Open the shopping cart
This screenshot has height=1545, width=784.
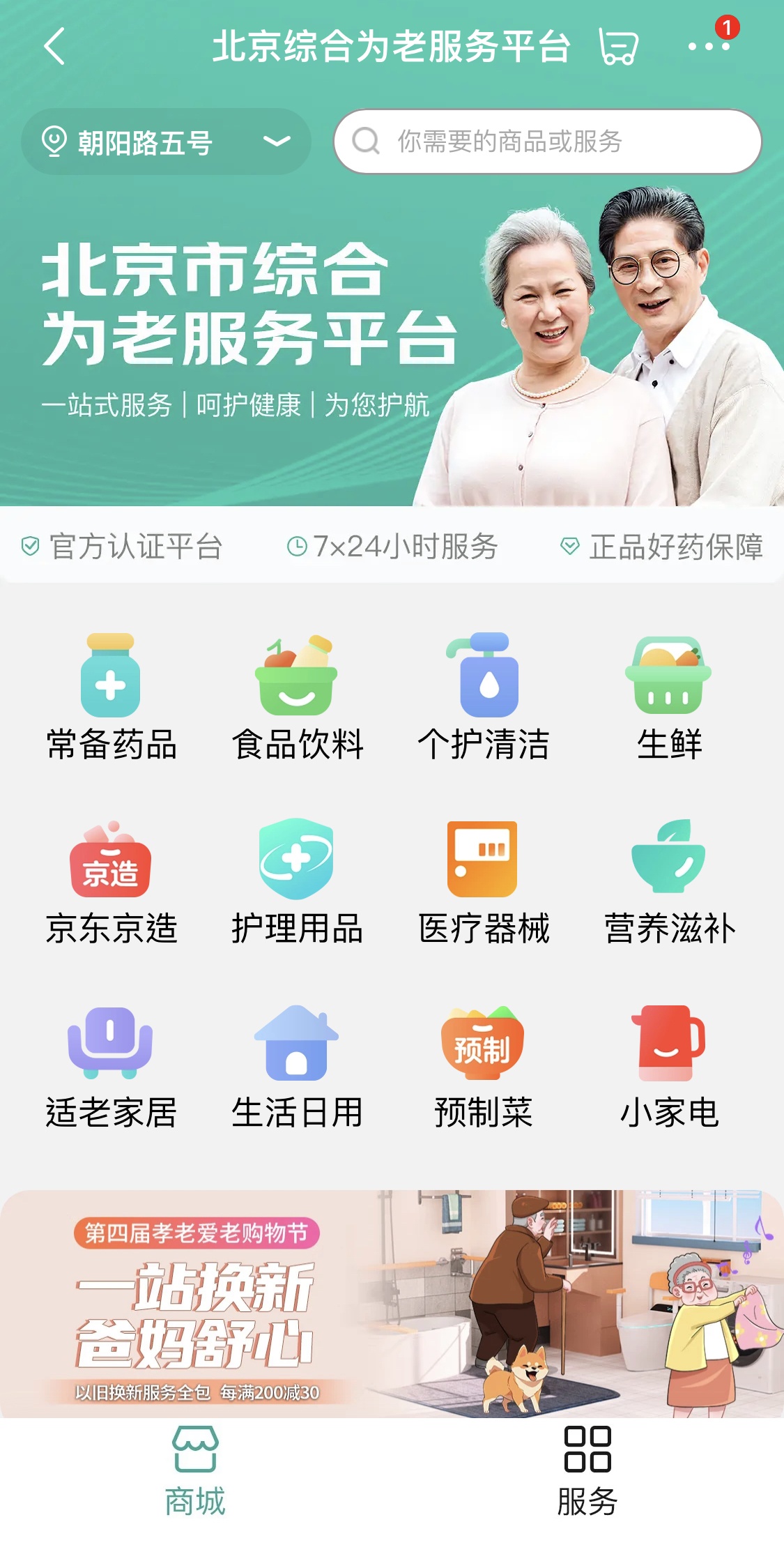pos(618,47)
